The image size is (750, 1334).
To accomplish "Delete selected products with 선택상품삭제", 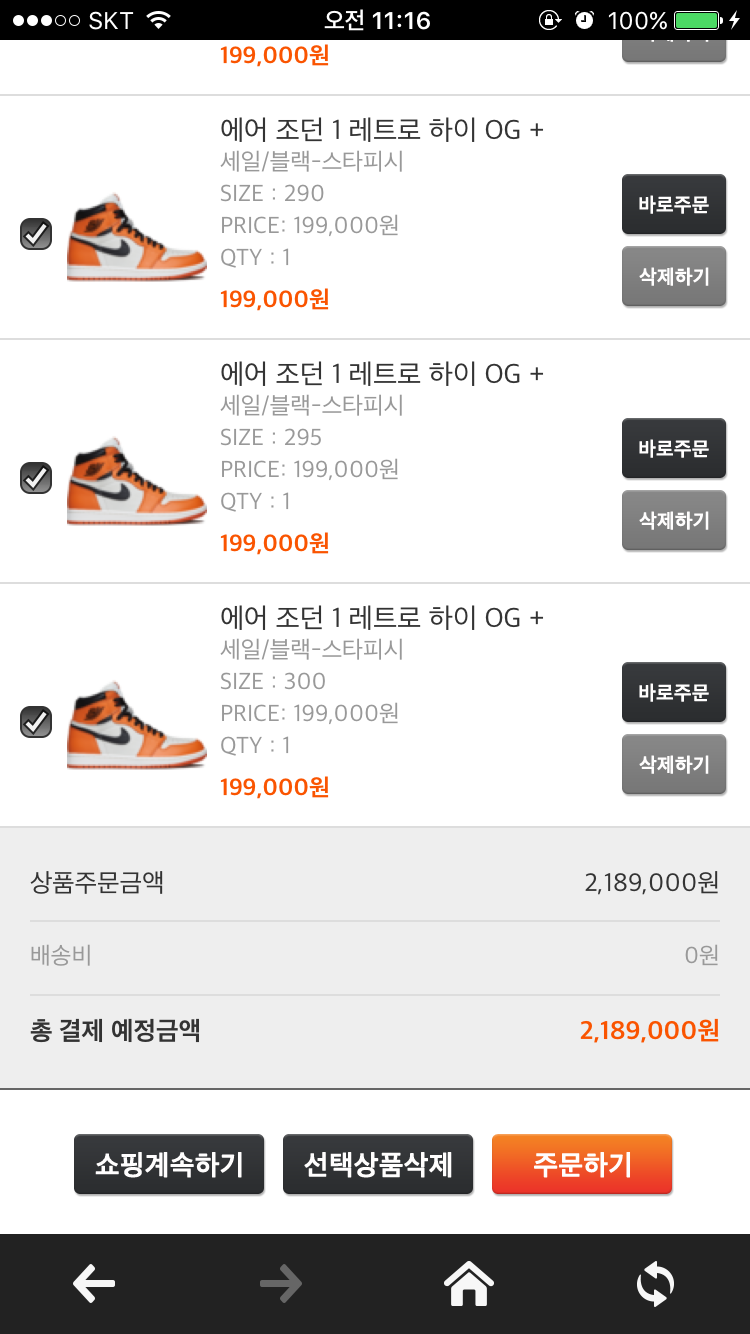I will 378,1165.
